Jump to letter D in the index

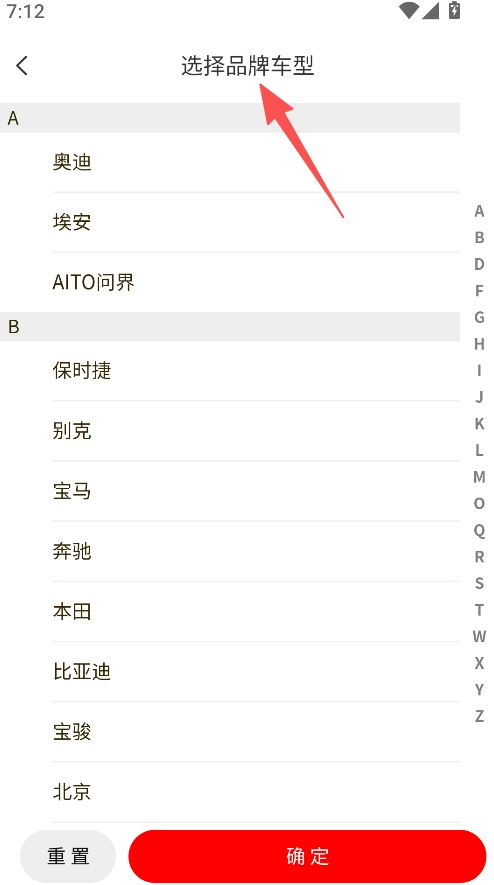click(x=479, y=264)
